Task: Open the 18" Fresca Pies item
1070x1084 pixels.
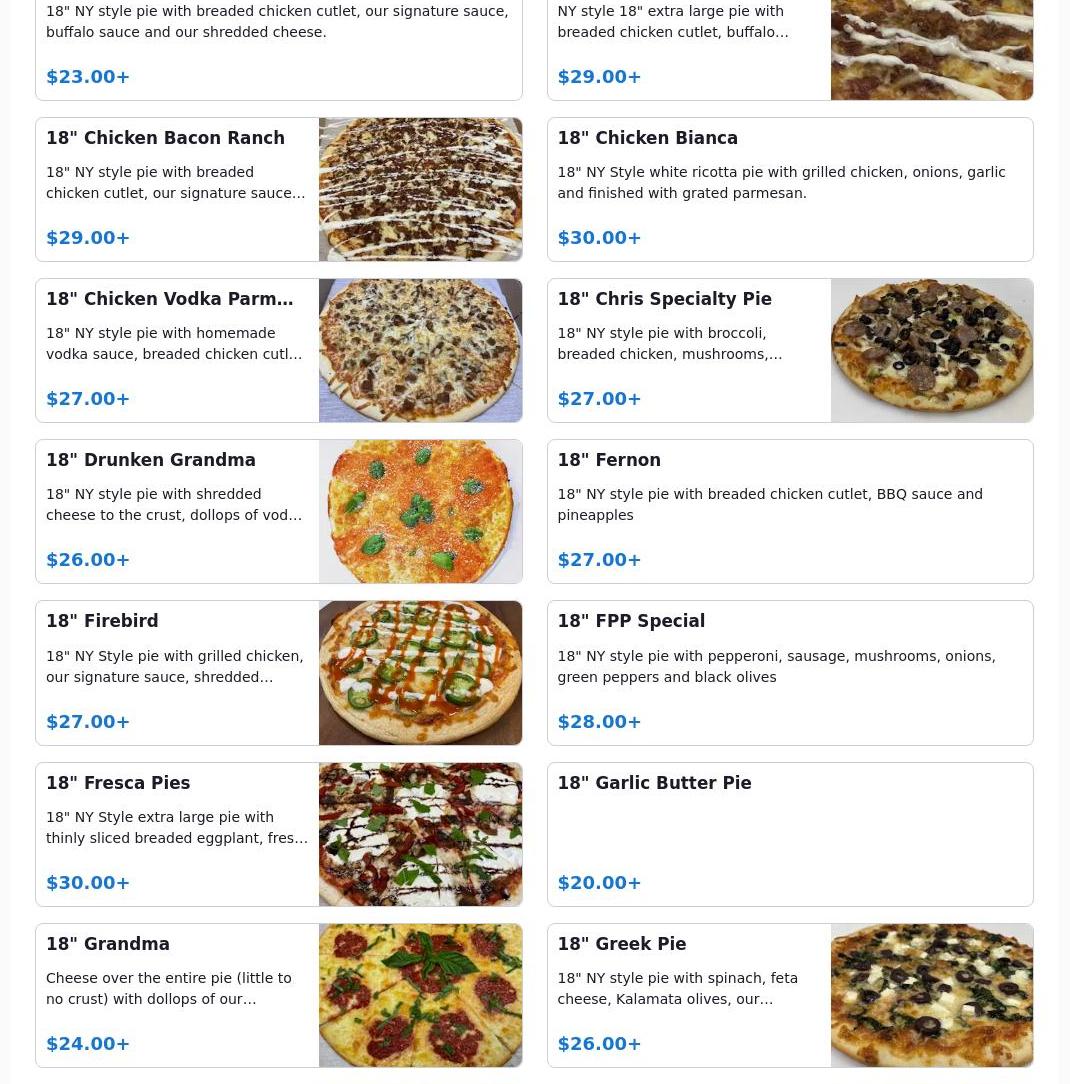Action: tap(118, 783)
